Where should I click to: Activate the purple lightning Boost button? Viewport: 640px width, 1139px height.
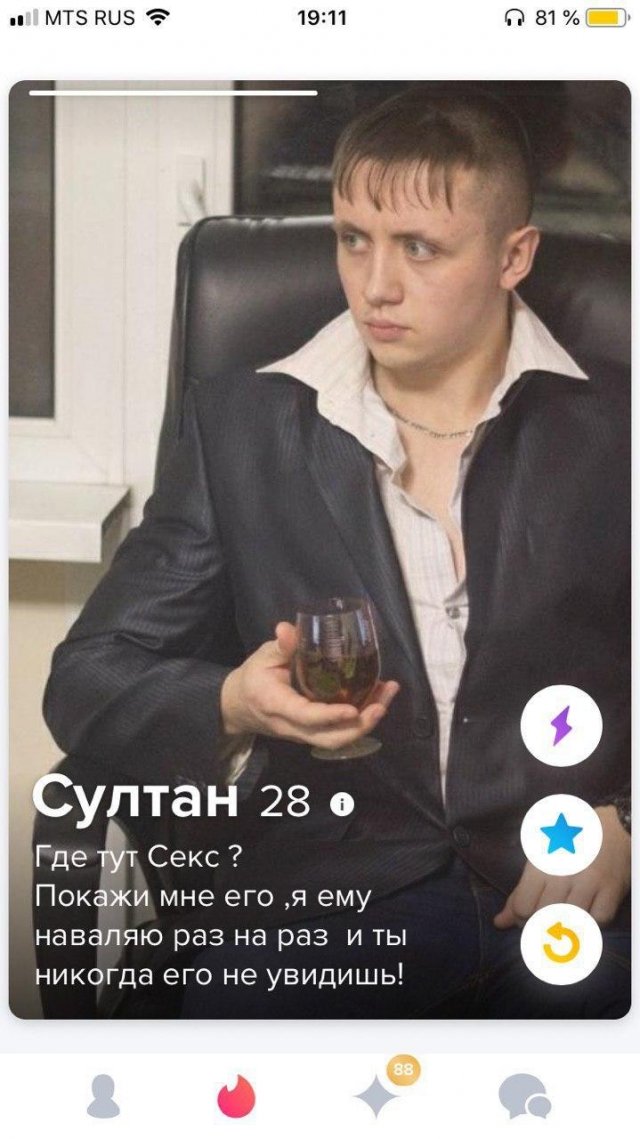pos(561,726)
